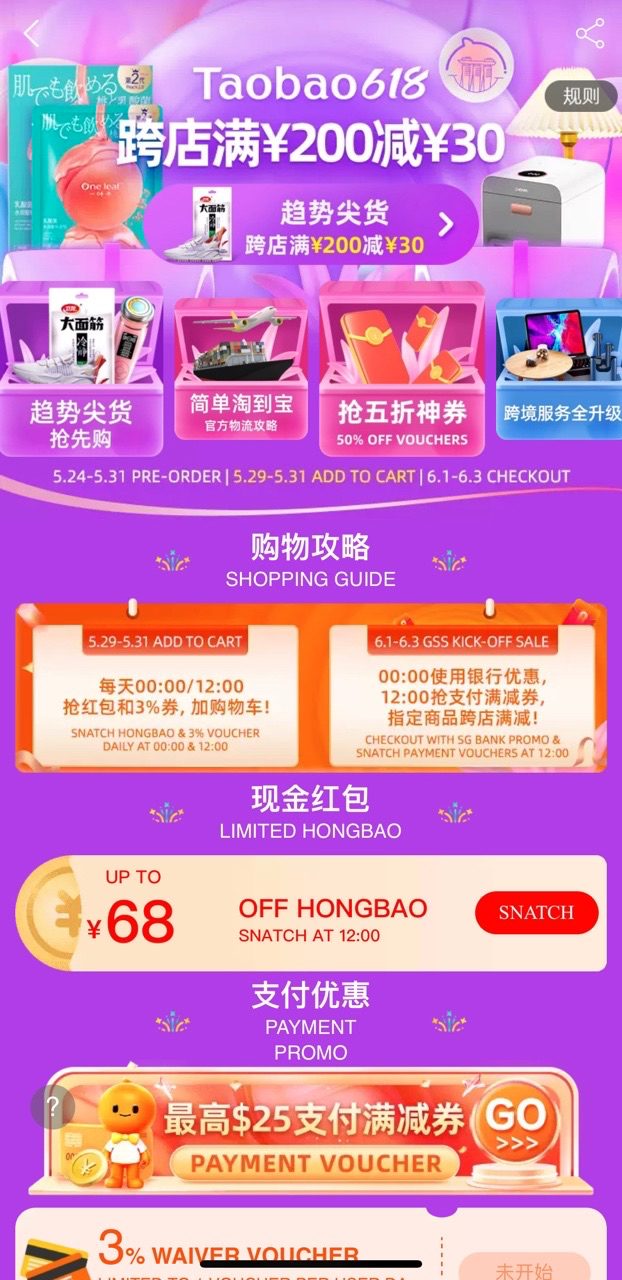
Task: Open the question mark help icon
Action: click(53, 1107)
